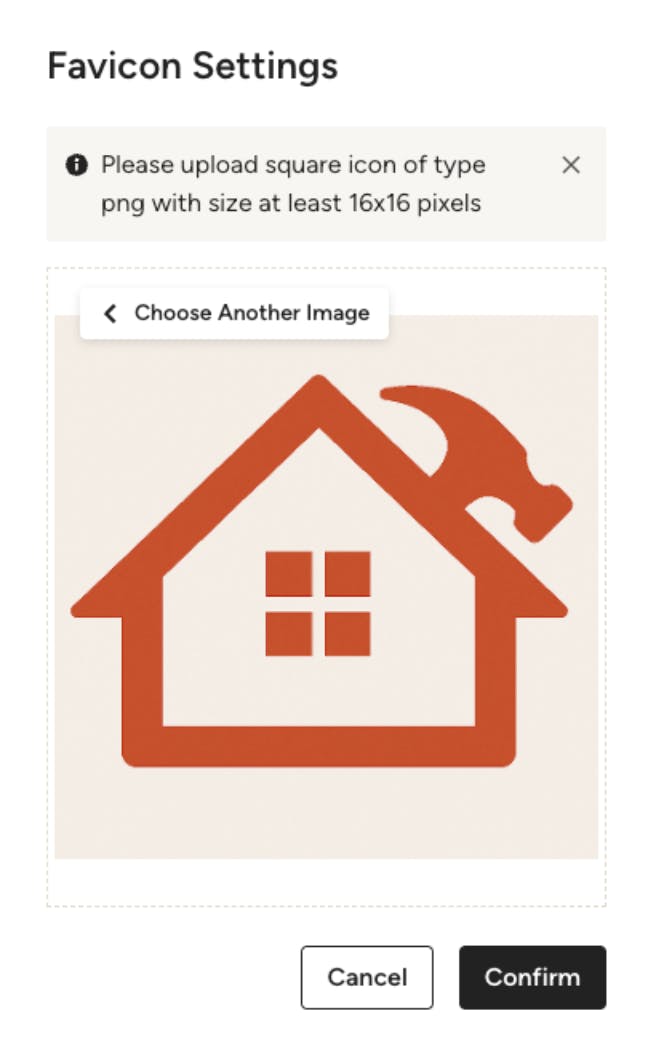Tap Choose Another Image
This screenshot has width=652, height=1056.
pyautogui.click(x=235, y=313)
